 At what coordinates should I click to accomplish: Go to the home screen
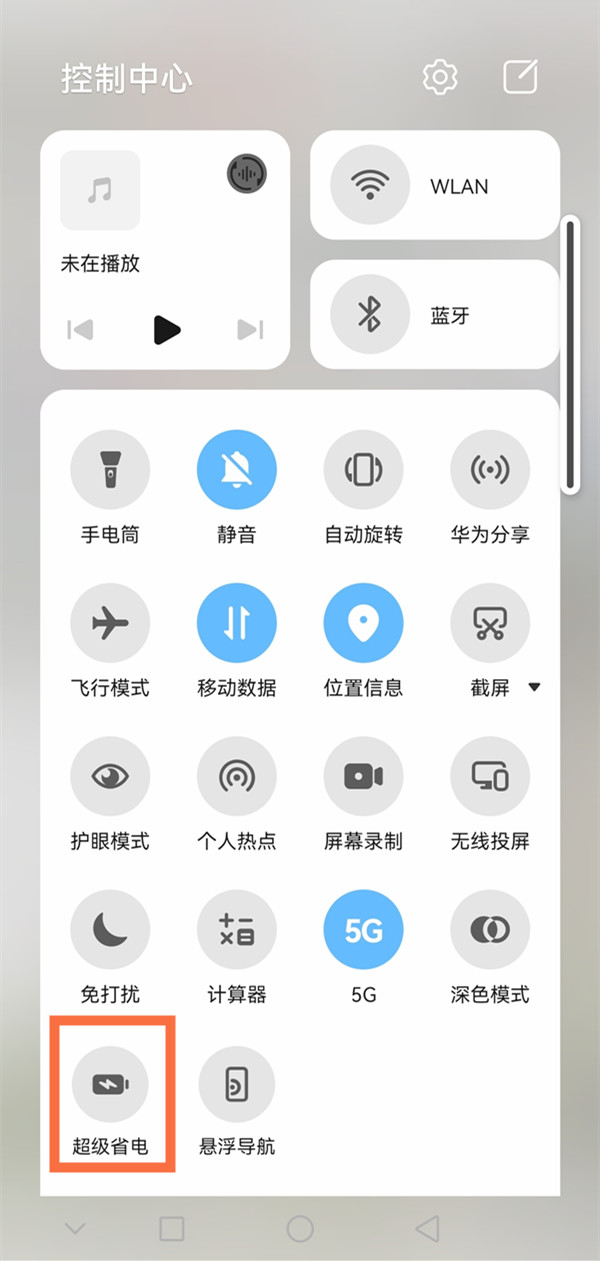click(300, 1228)
